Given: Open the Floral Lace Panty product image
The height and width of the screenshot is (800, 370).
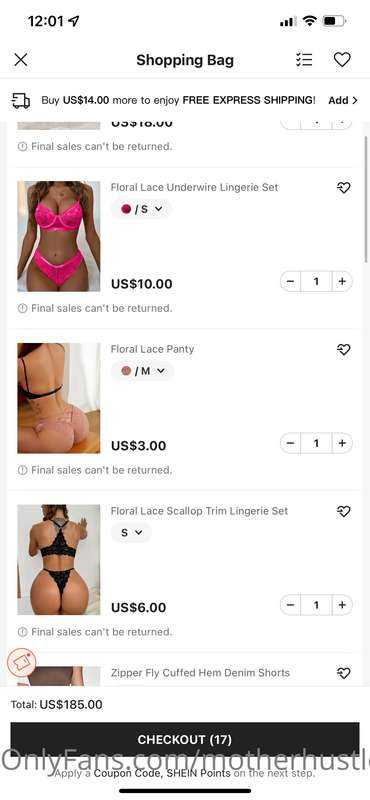Looking at the screenshot, I should pos(59,398).
